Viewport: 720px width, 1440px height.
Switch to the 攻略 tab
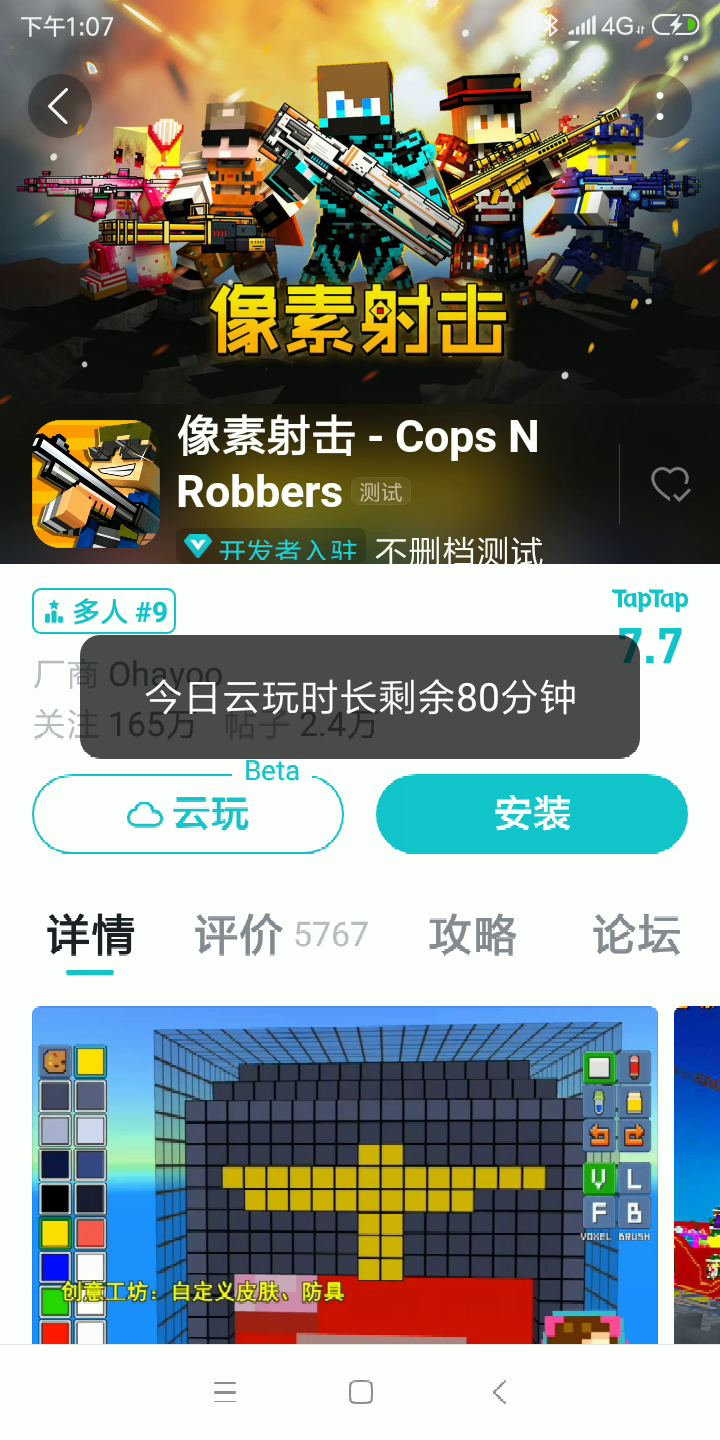(473, 936)
